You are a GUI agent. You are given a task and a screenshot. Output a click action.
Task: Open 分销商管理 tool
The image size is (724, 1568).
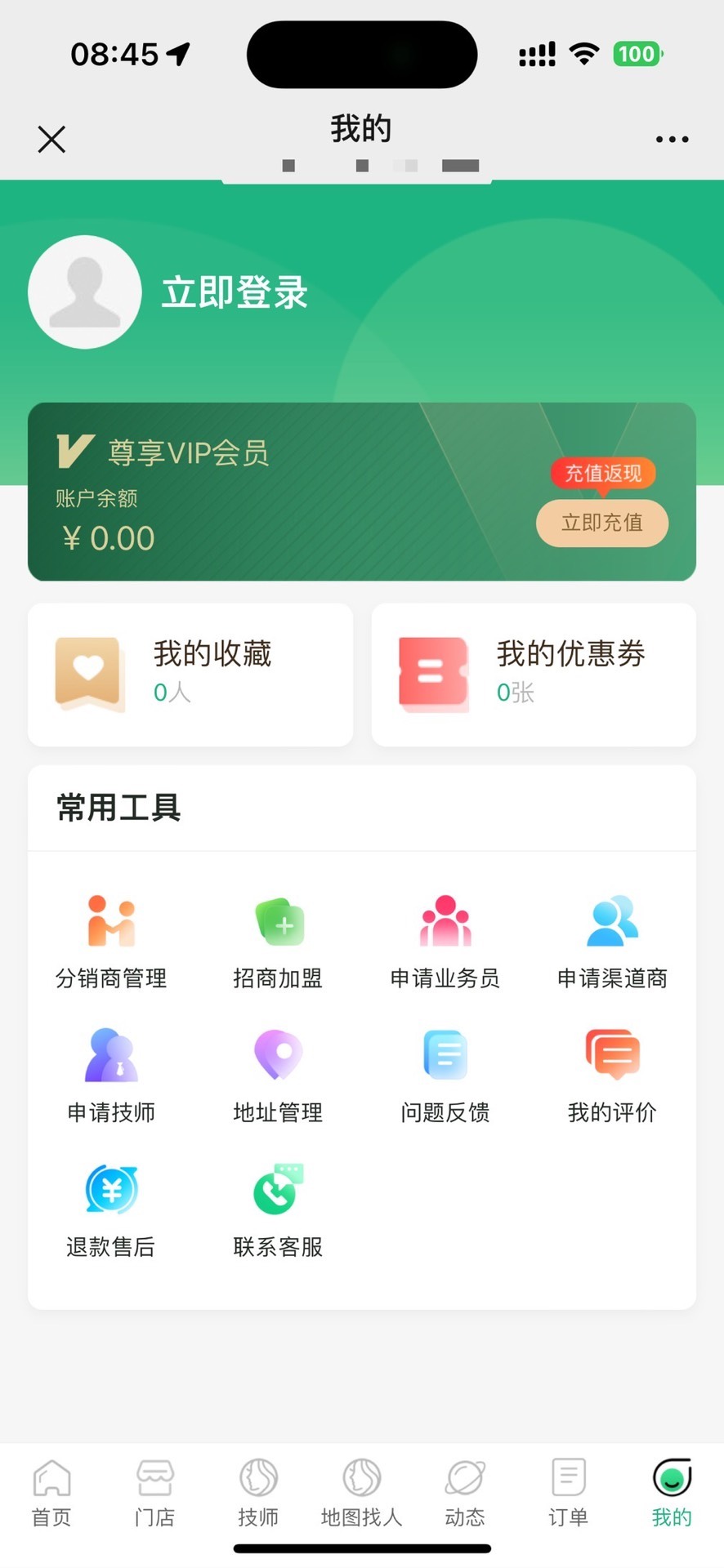point(111,942)
